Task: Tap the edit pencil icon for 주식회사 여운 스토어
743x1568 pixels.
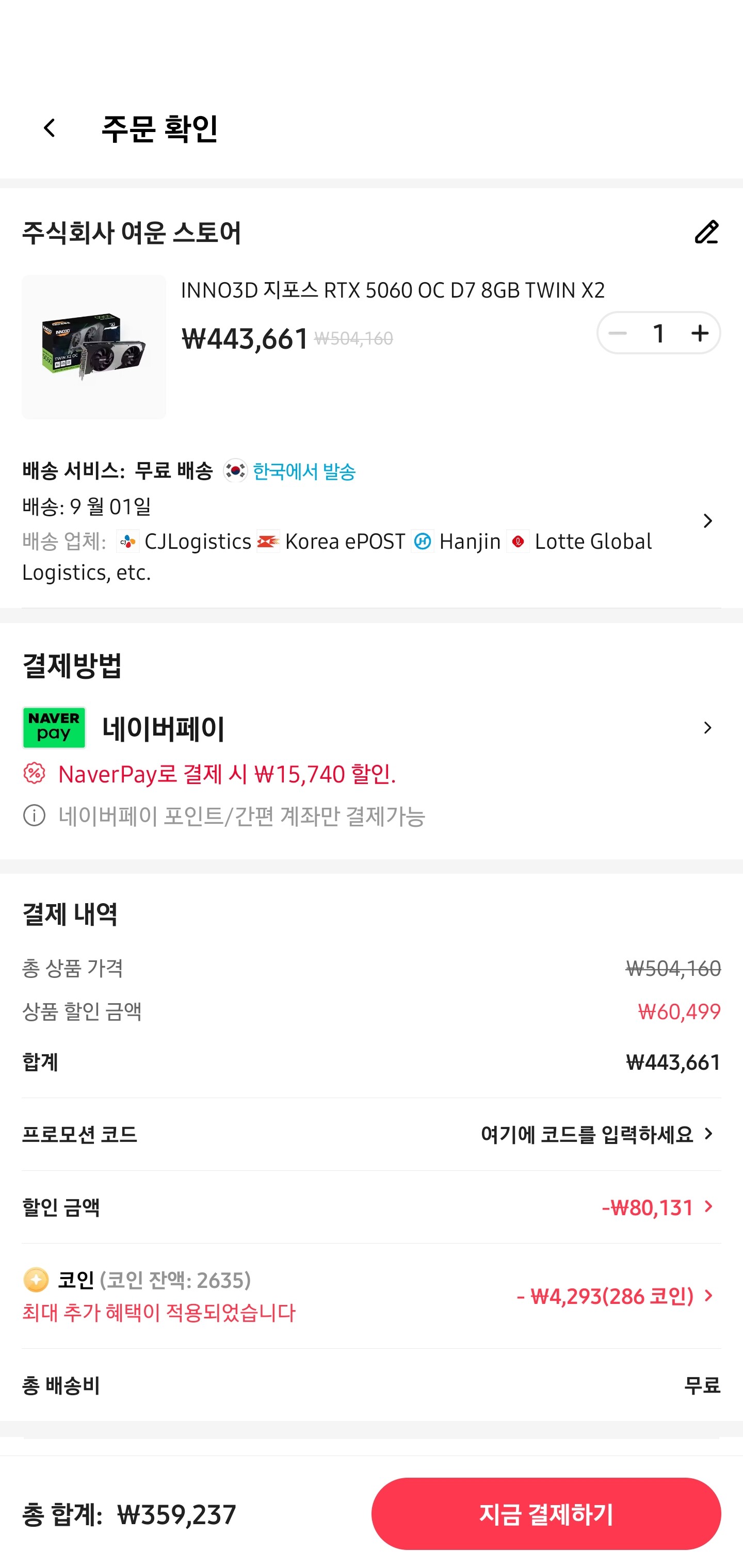Action: [706, 233]
